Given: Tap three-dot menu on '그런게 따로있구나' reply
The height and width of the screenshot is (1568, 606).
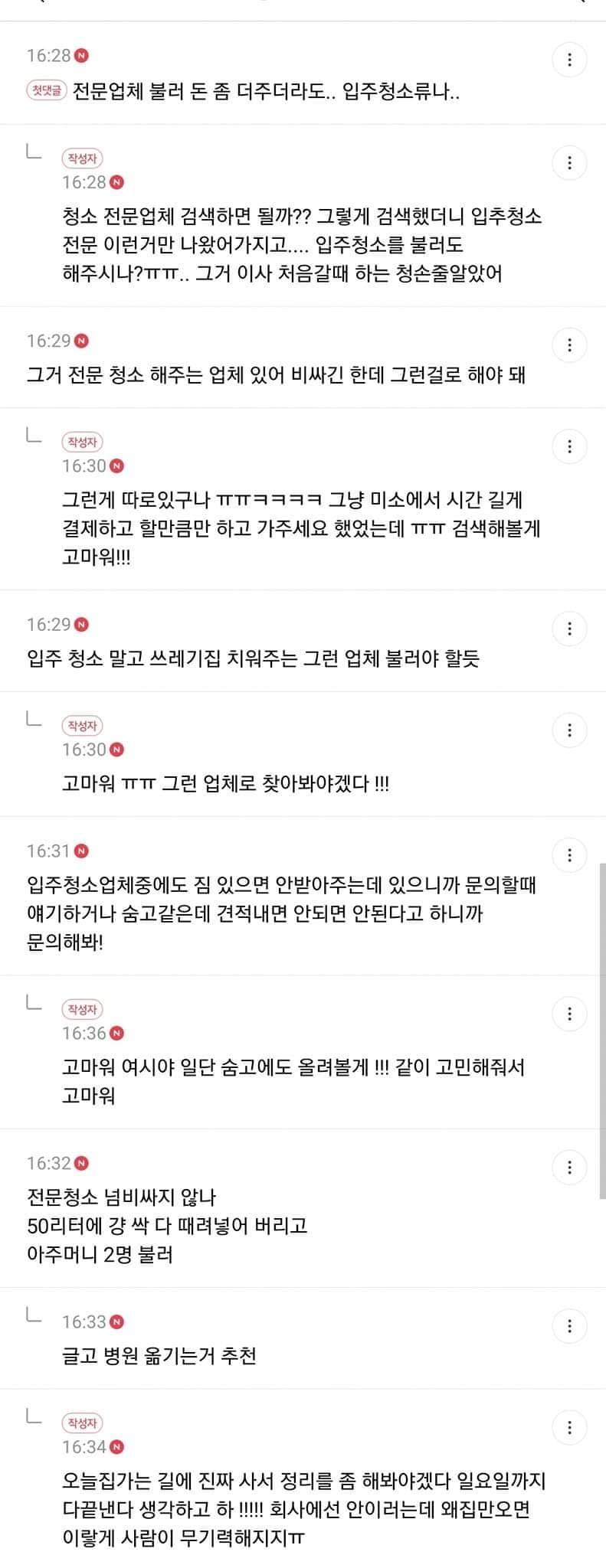Looking at the screenshot, I should (x=569, y=446).
